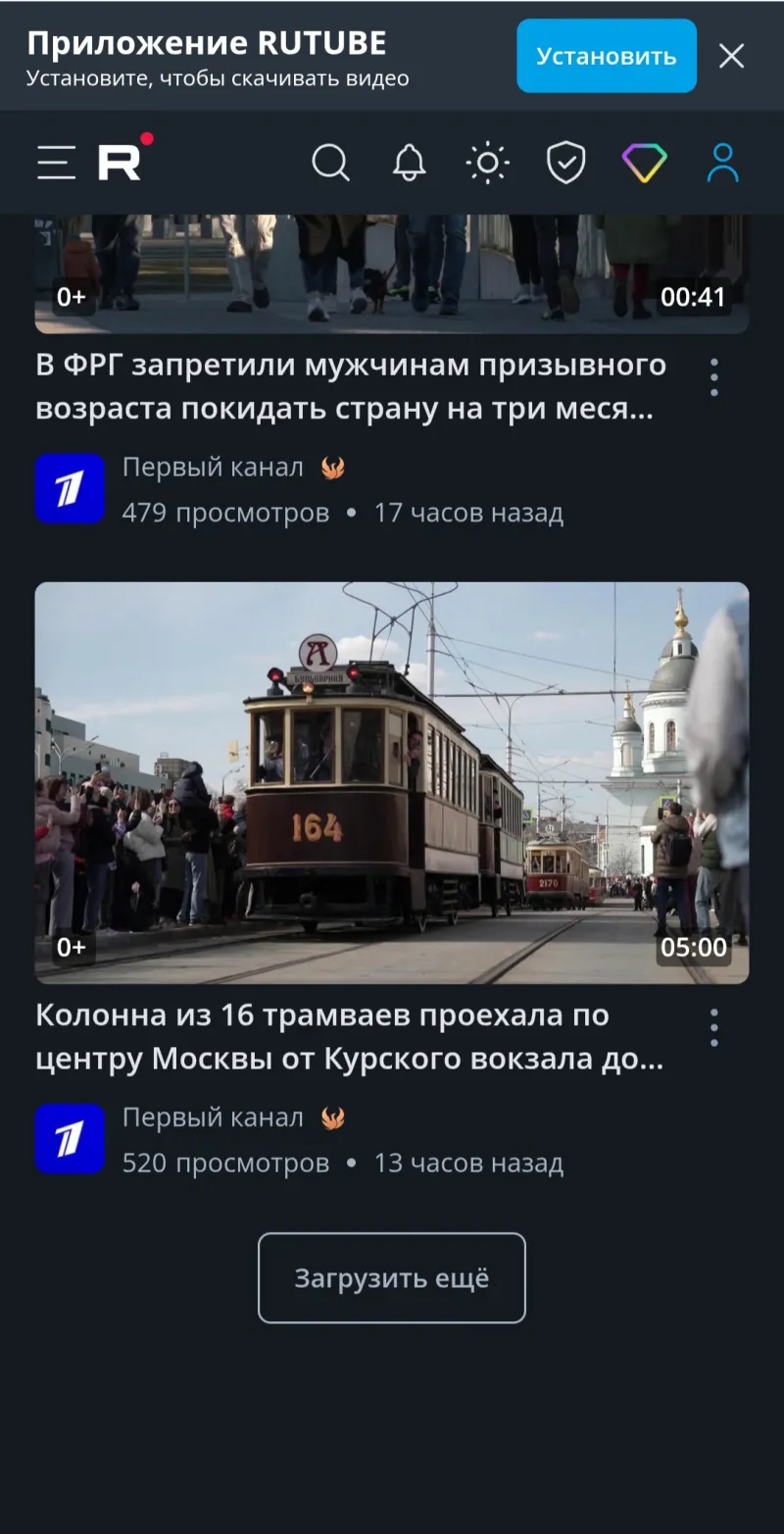Play the tram column video thumbnail

point(392,782)
